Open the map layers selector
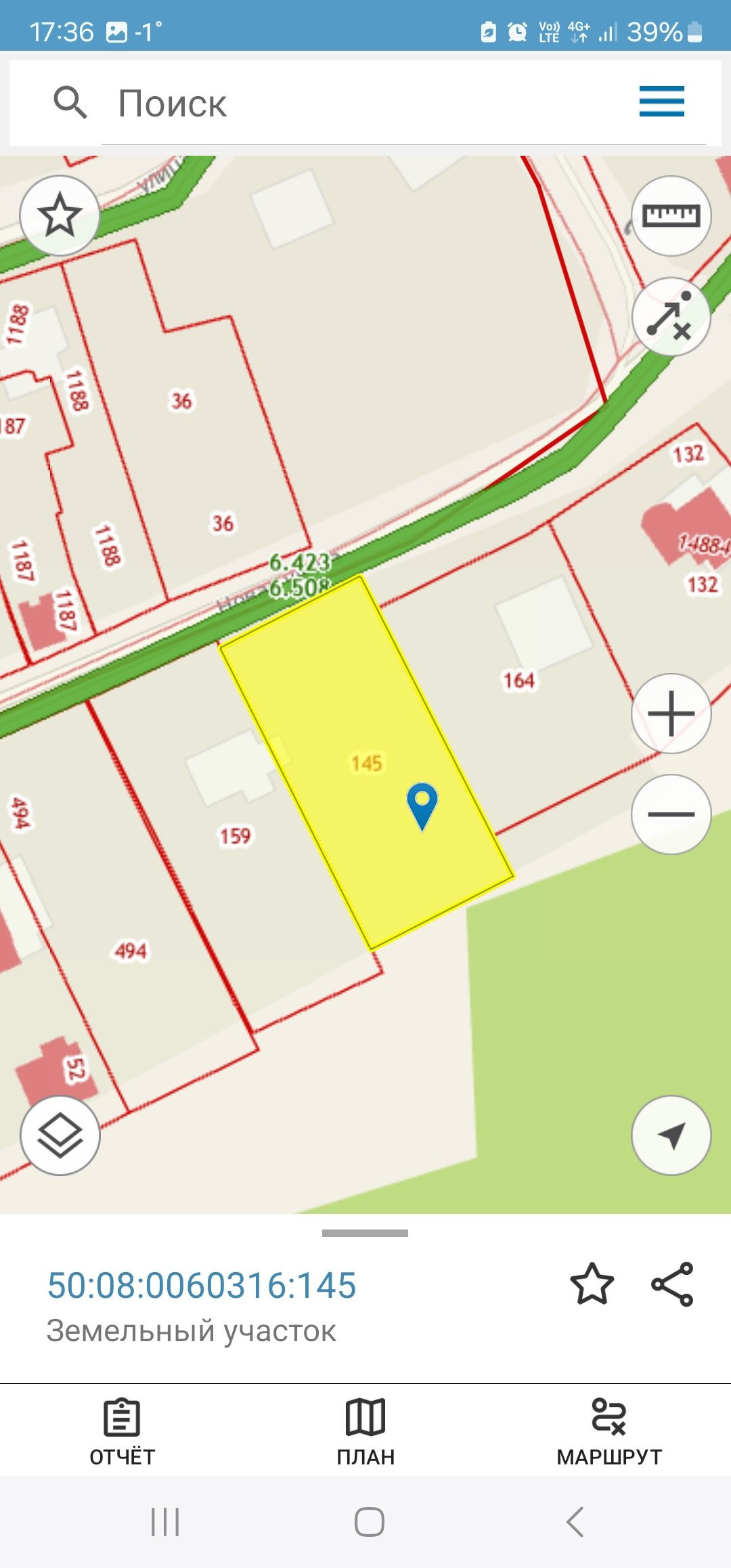The image size is (731, 1568). coord(60,1135)
